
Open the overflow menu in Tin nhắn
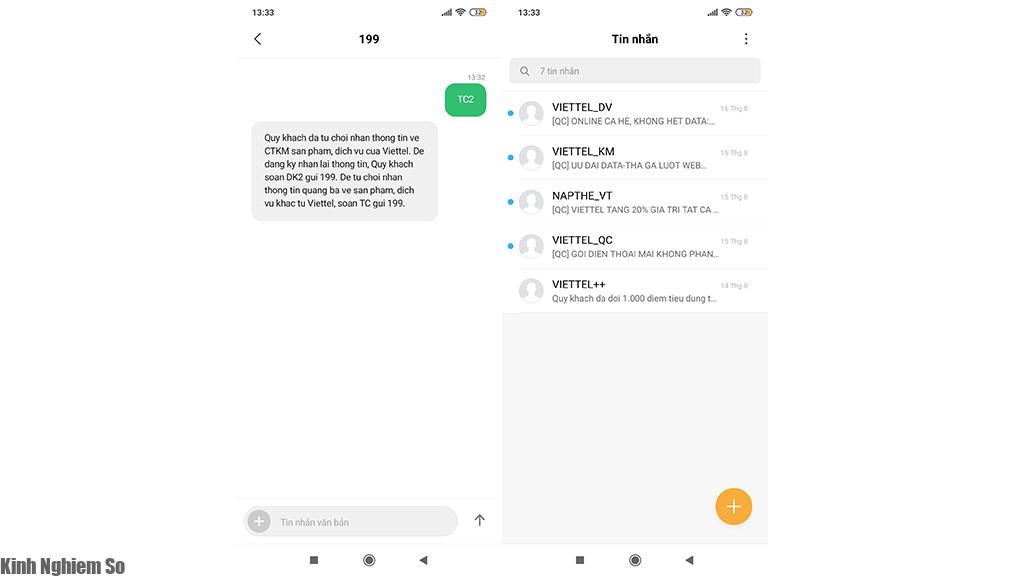(746, 39)
